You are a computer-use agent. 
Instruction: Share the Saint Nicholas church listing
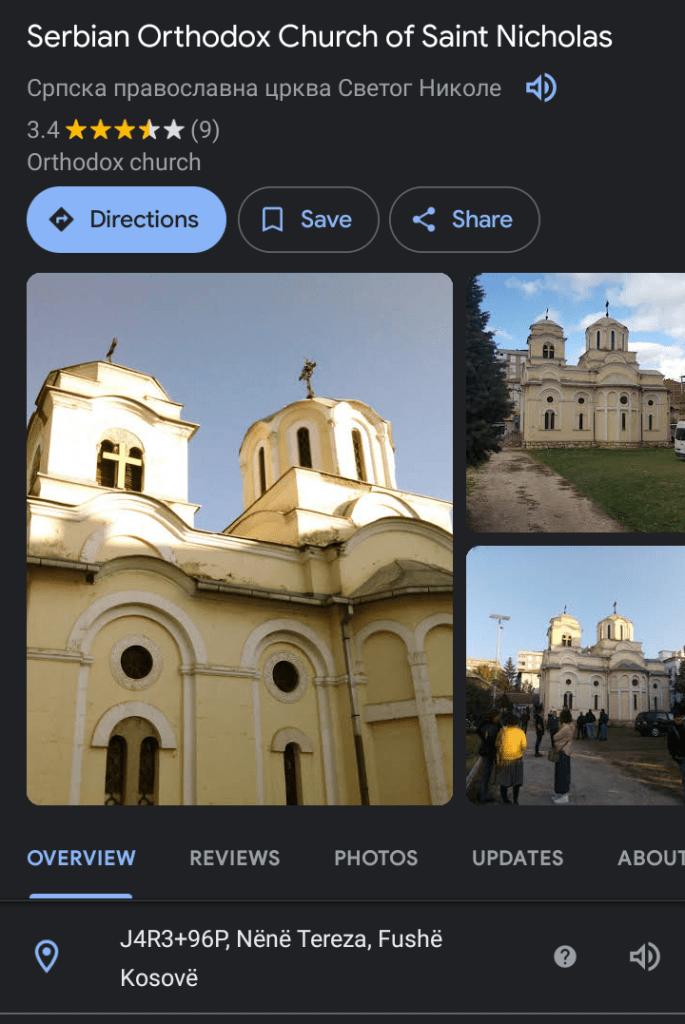point(464,220)
